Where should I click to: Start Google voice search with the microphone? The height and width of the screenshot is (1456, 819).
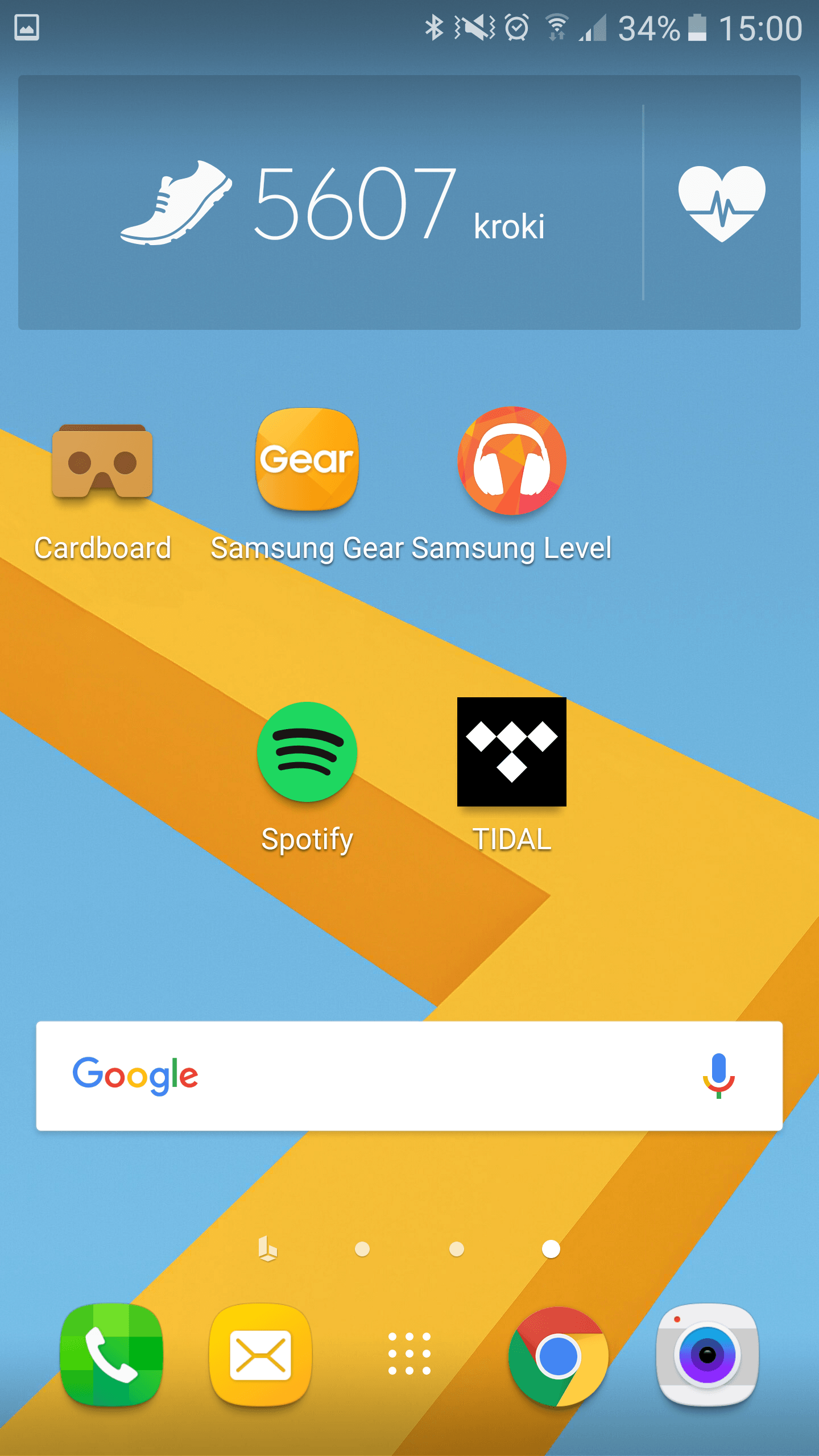[x=718, y=1076]
